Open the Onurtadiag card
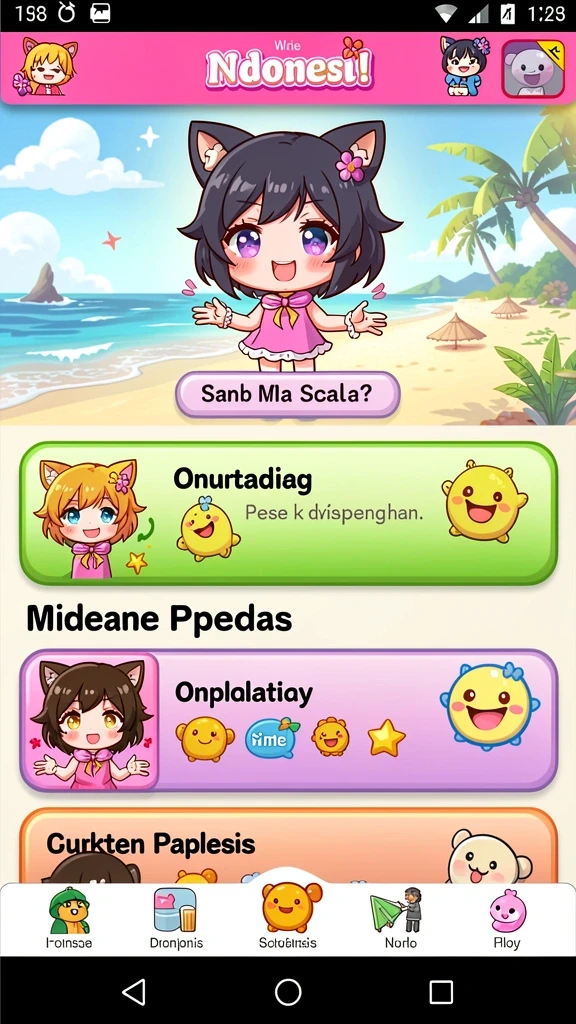576x1024 pixels. click(288, 513)
